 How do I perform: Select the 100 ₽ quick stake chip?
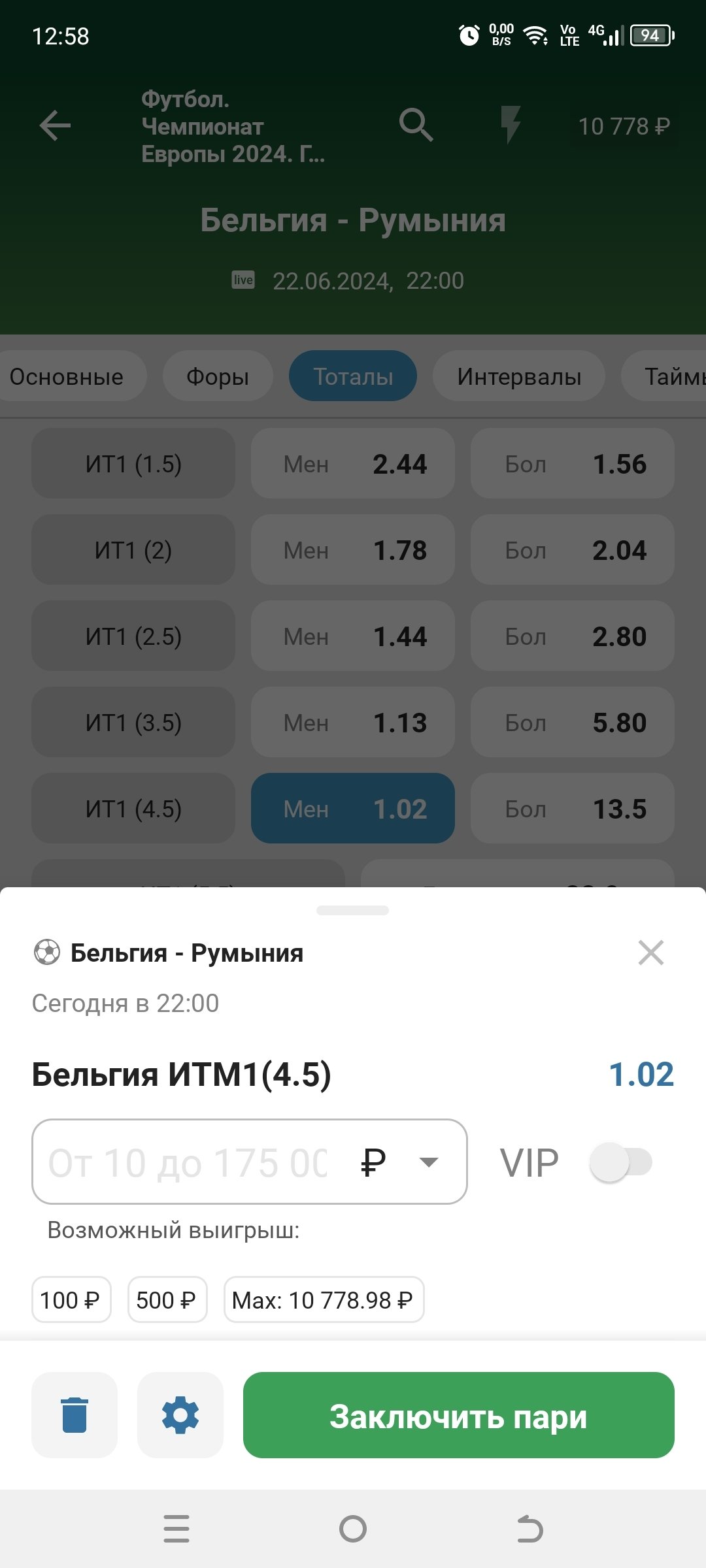[71, 1300]
